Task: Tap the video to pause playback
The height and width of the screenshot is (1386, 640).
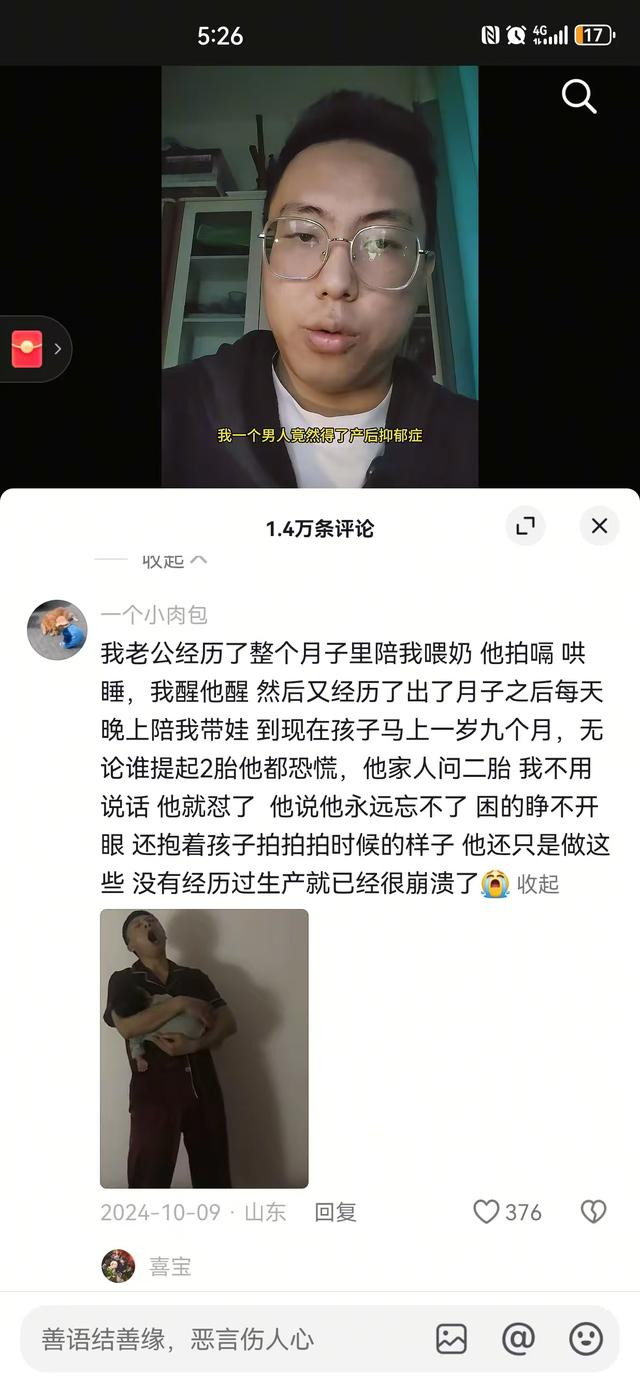Action: pyautogui.click(x=320, y=280)
